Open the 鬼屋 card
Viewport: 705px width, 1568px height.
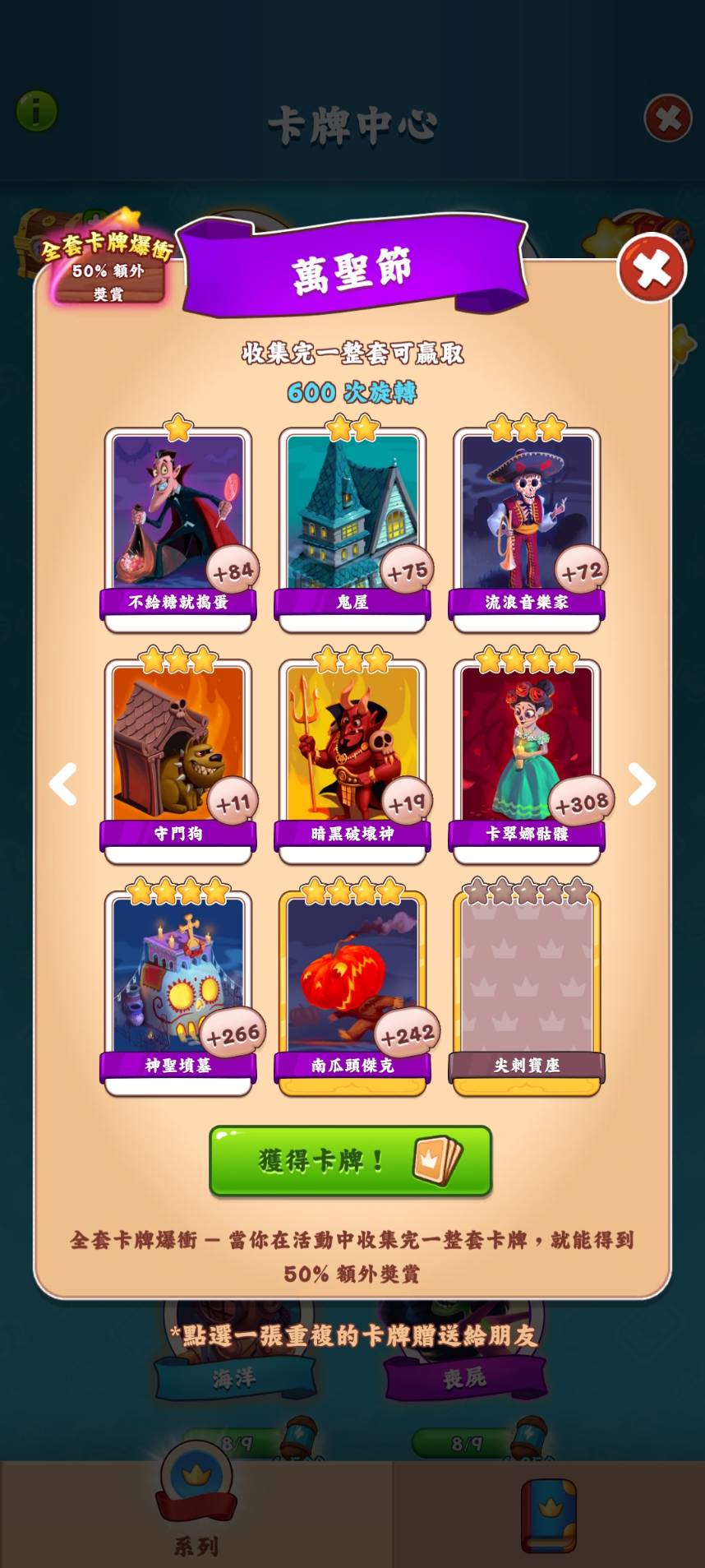pyautogui.click(x=352, y=529)
